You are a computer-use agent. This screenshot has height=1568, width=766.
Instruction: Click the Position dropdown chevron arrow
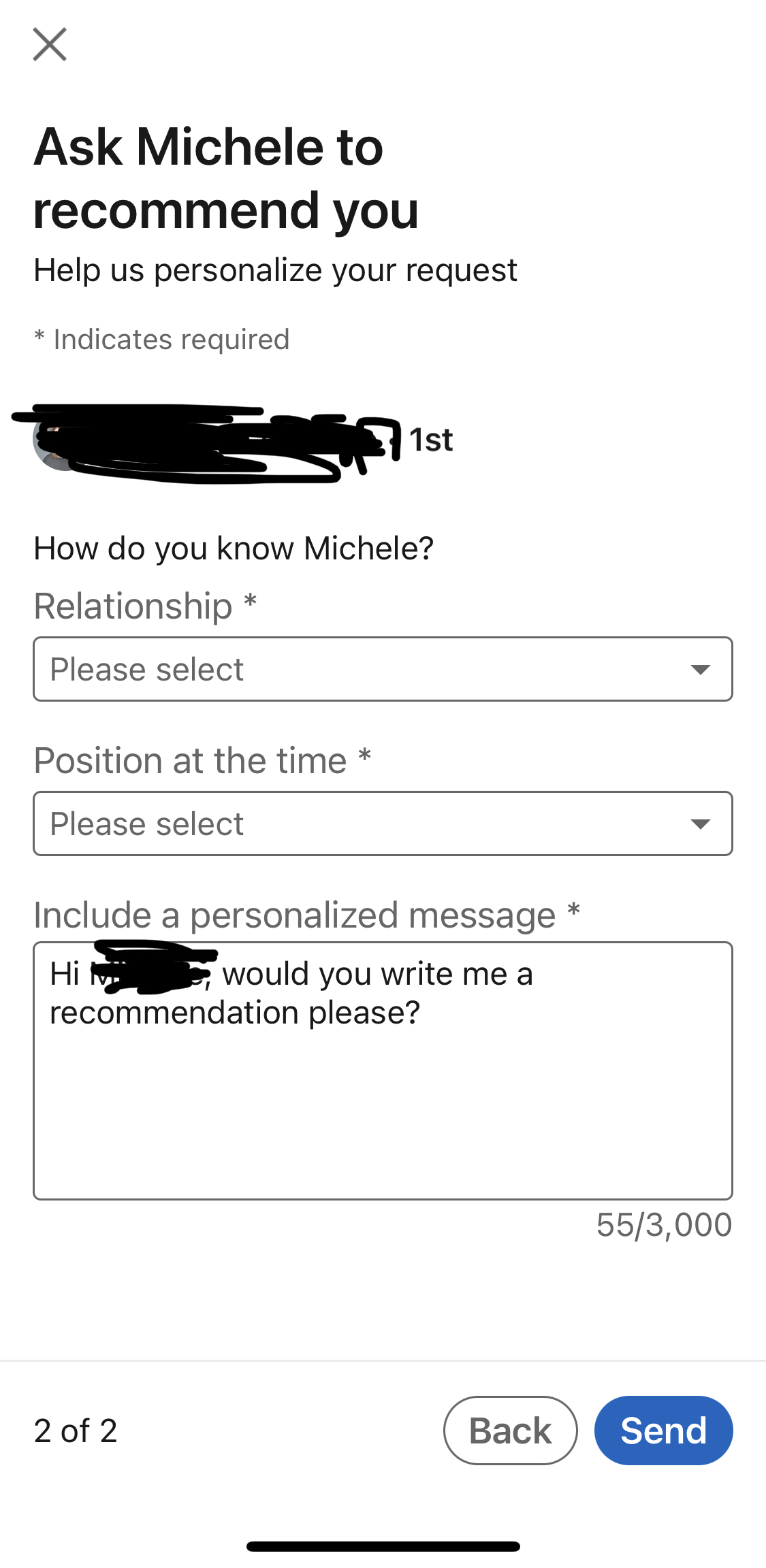702,824
